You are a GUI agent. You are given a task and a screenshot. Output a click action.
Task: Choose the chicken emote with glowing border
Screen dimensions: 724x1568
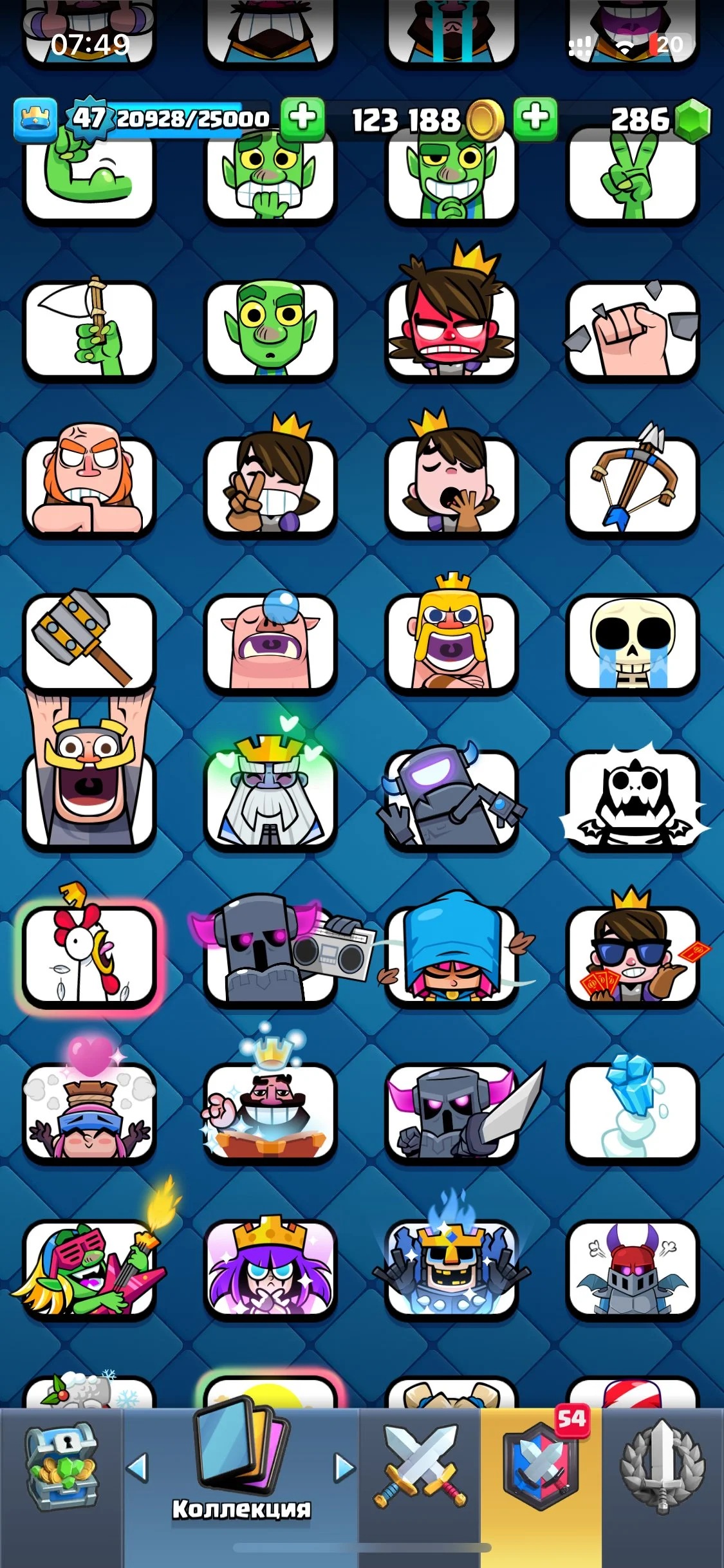tap(89, 955)
